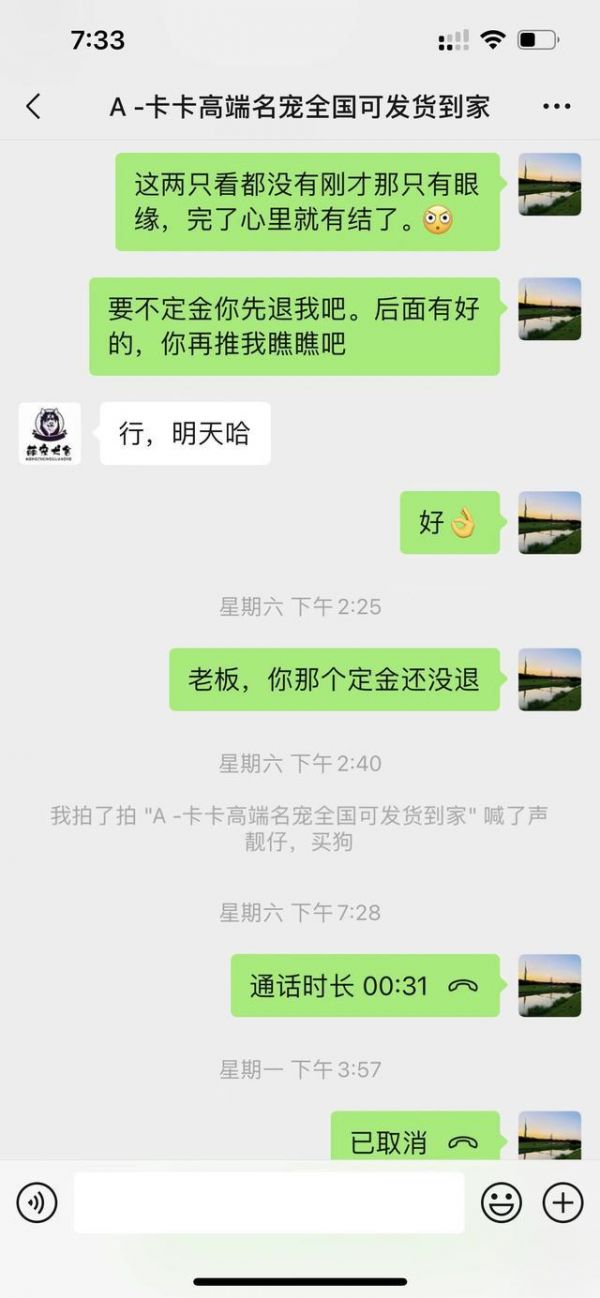The width and height of the screenshot is (600, 1298).
Task: Open the chat info overflow menu
Action: click(x=556, y=107)
